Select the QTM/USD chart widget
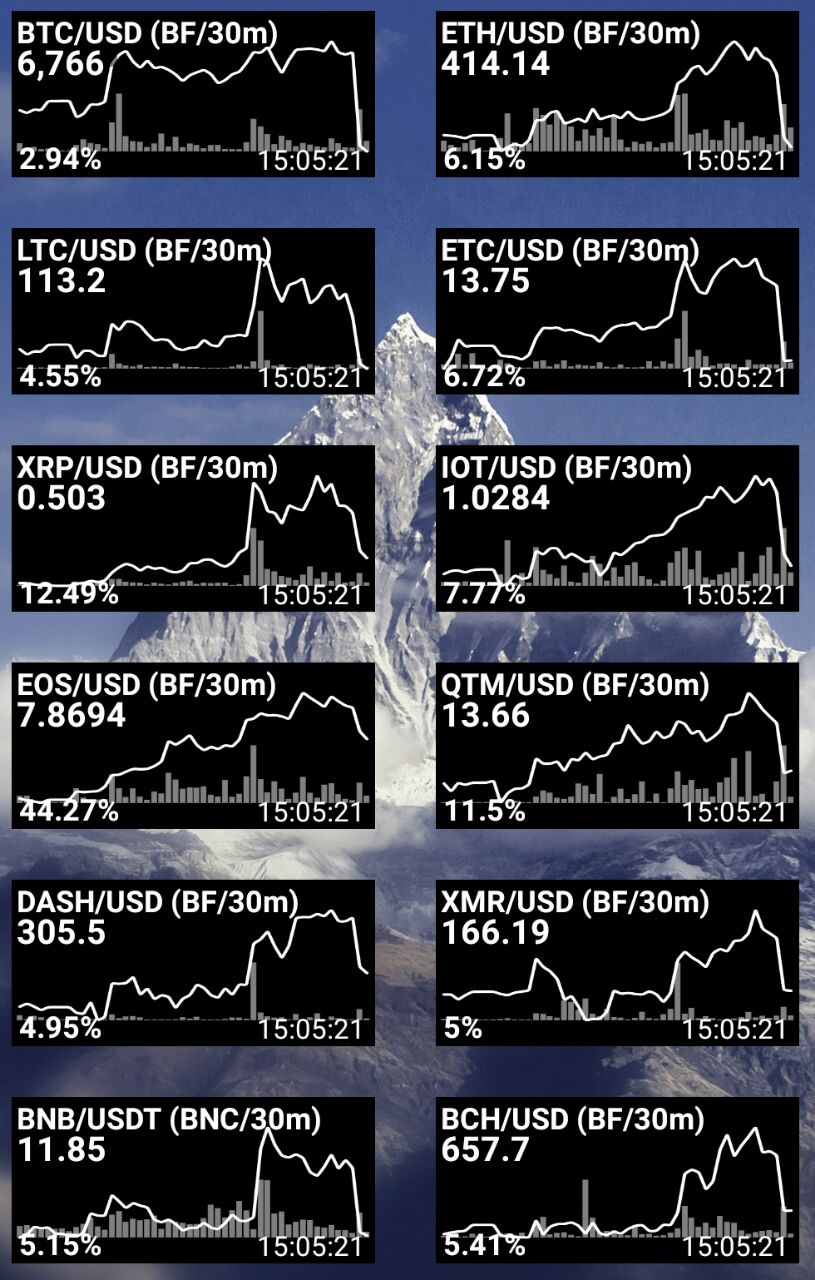The image size is (815, 1280). pyautogui.click(x=618, y=745)
